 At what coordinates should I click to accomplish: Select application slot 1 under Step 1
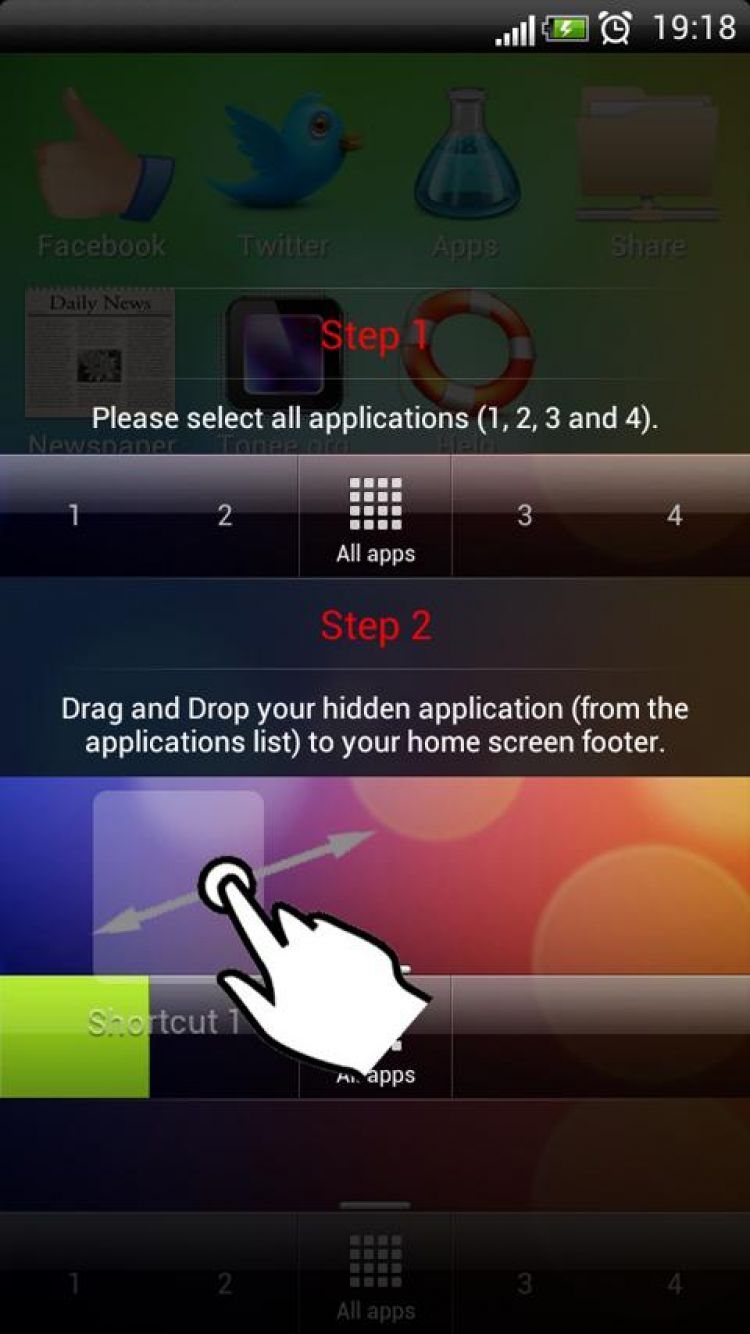coord(74,516)
